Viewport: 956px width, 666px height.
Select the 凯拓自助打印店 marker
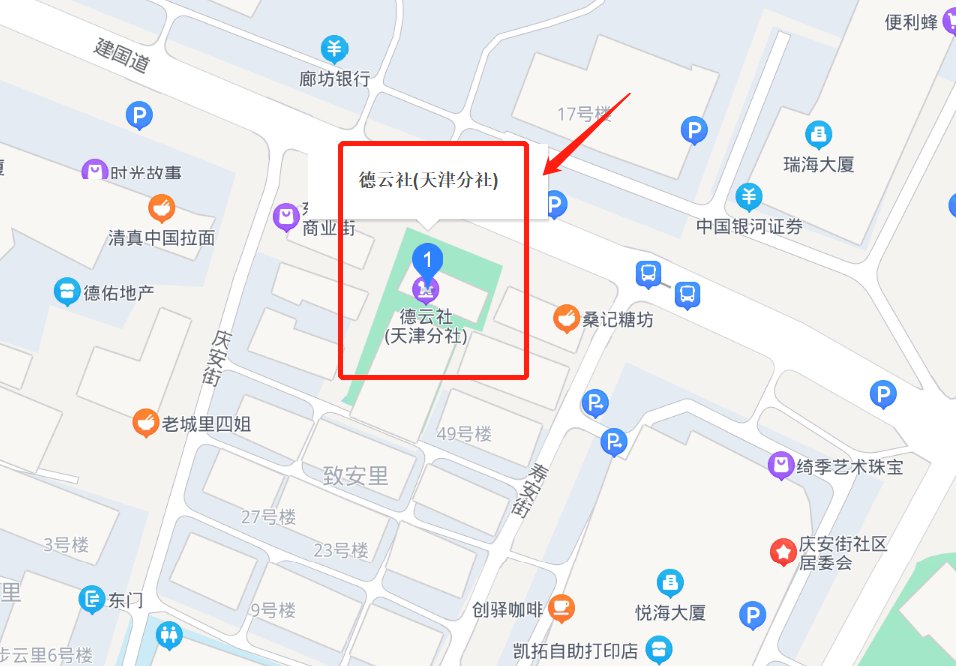658,651
